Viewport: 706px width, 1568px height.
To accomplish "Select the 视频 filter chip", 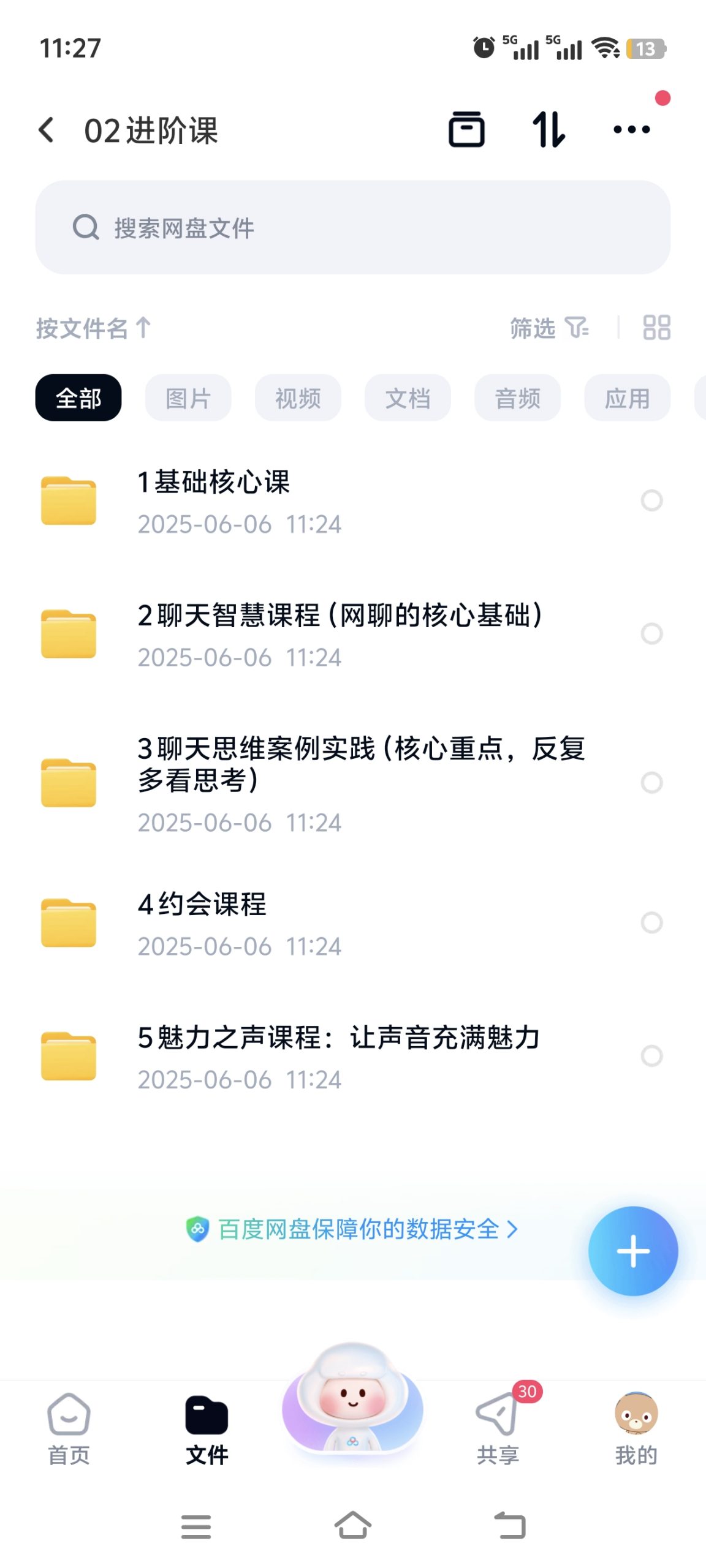I will pyautogui.click(x=298, y=398).
